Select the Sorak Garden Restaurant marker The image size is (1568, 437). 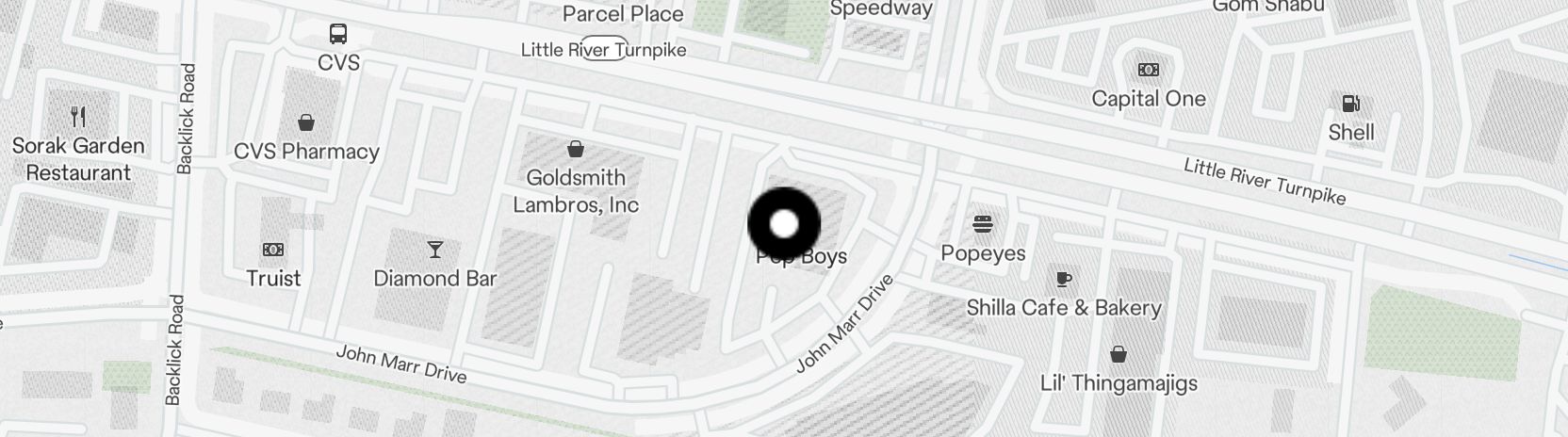(x=78, y=118)
